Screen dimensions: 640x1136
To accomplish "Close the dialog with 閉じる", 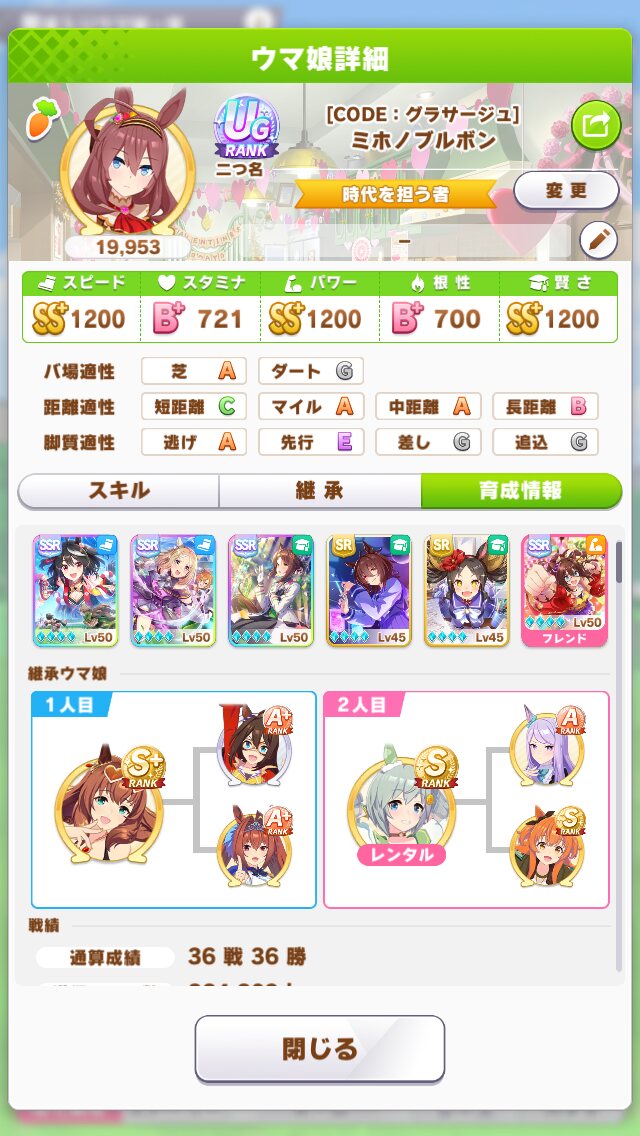I will click(x=320, y=1048).
